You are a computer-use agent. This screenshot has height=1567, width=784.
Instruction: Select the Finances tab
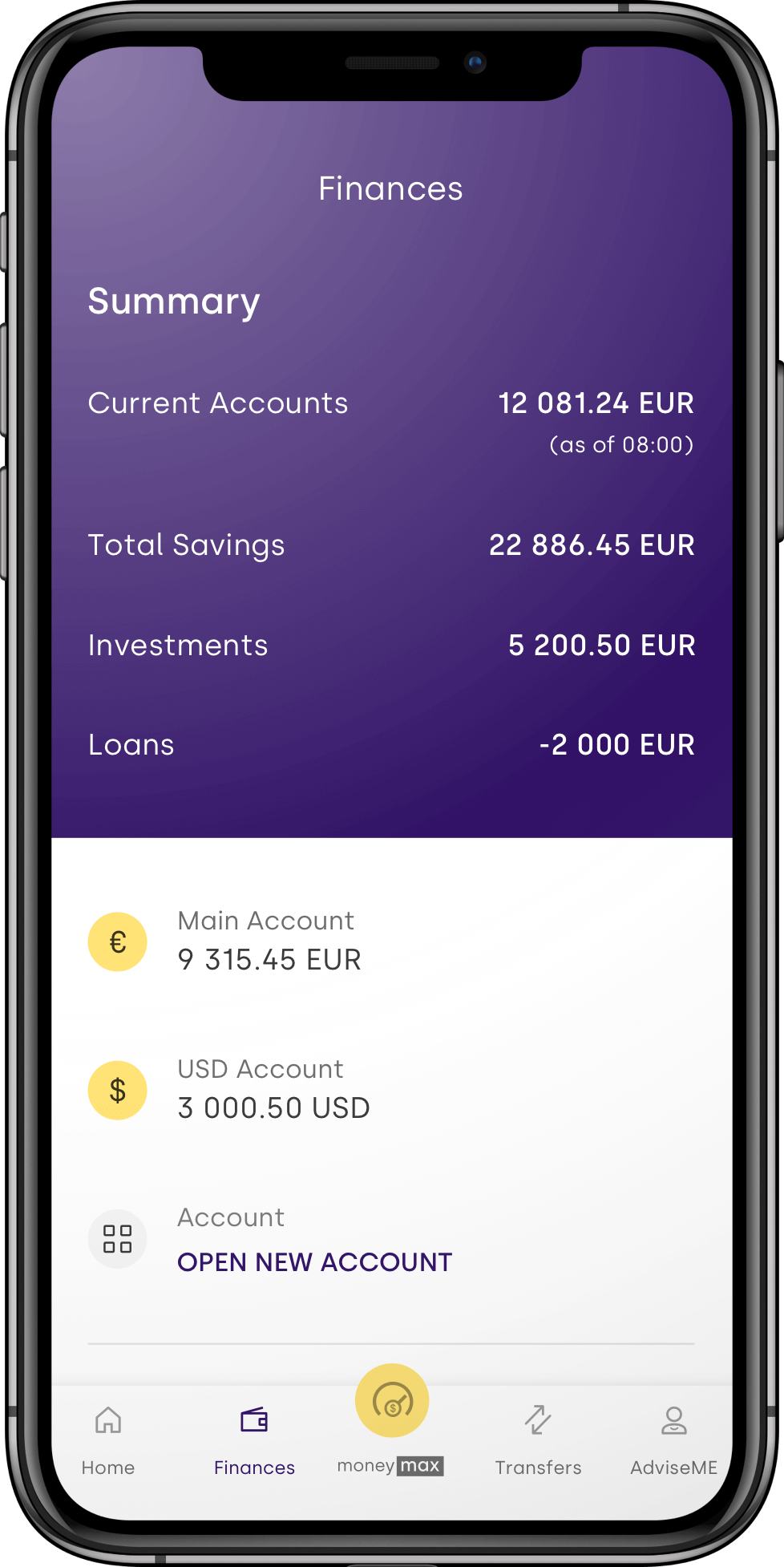tap(254, 1439)
